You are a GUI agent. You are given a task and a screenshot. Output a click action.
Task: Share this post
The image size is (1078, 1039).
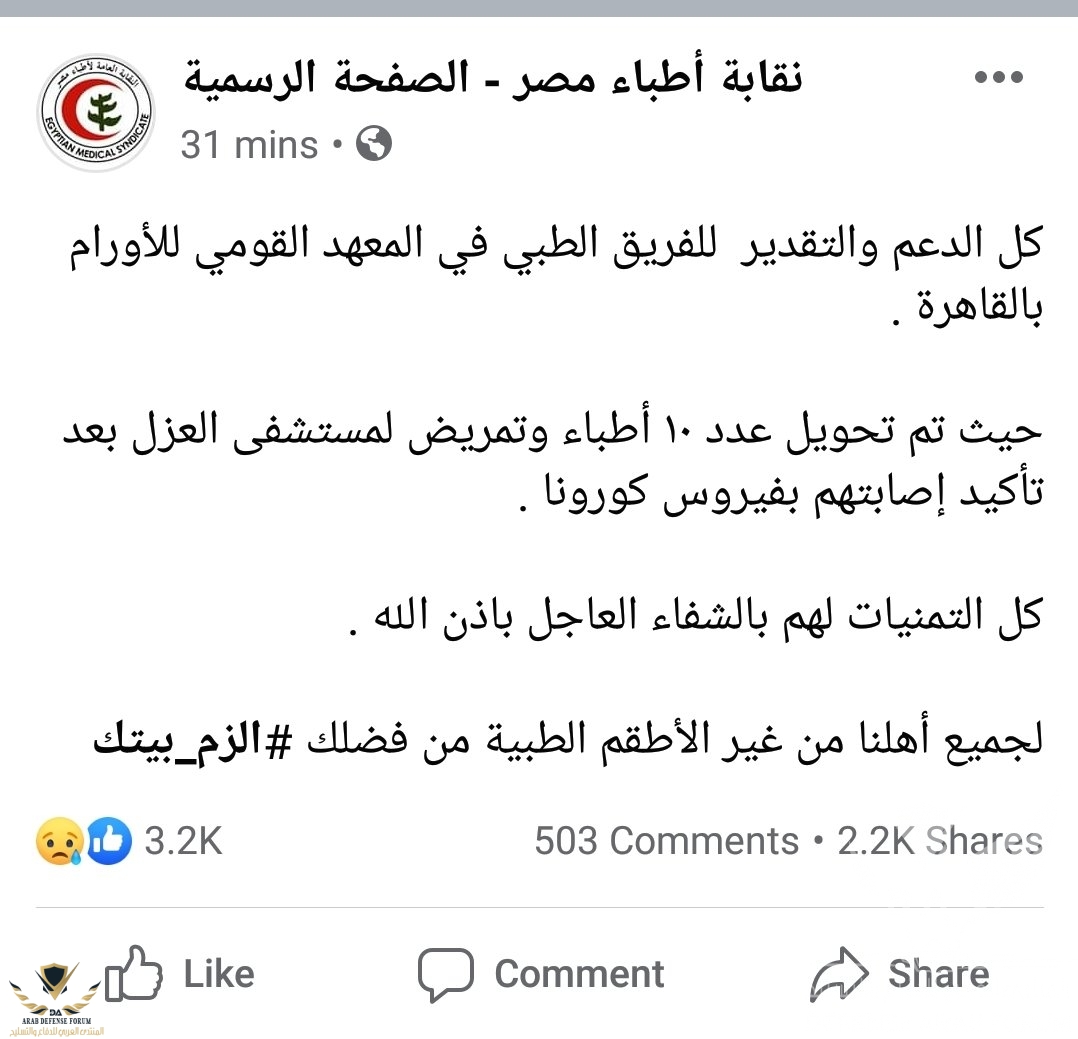click(900, 973)
